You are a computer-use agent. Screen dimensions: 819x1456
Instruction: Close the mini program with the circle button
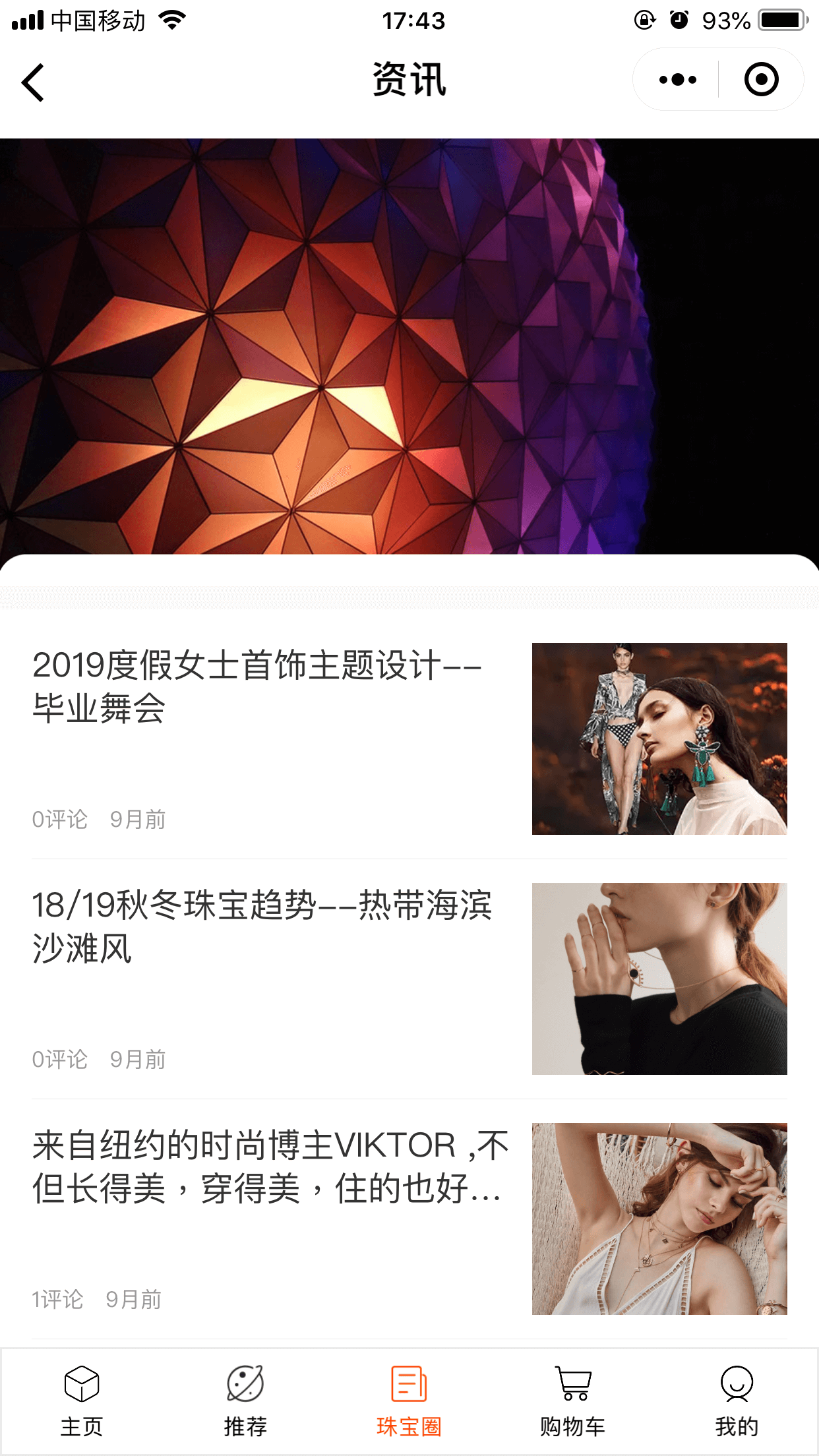pos(761,80)
